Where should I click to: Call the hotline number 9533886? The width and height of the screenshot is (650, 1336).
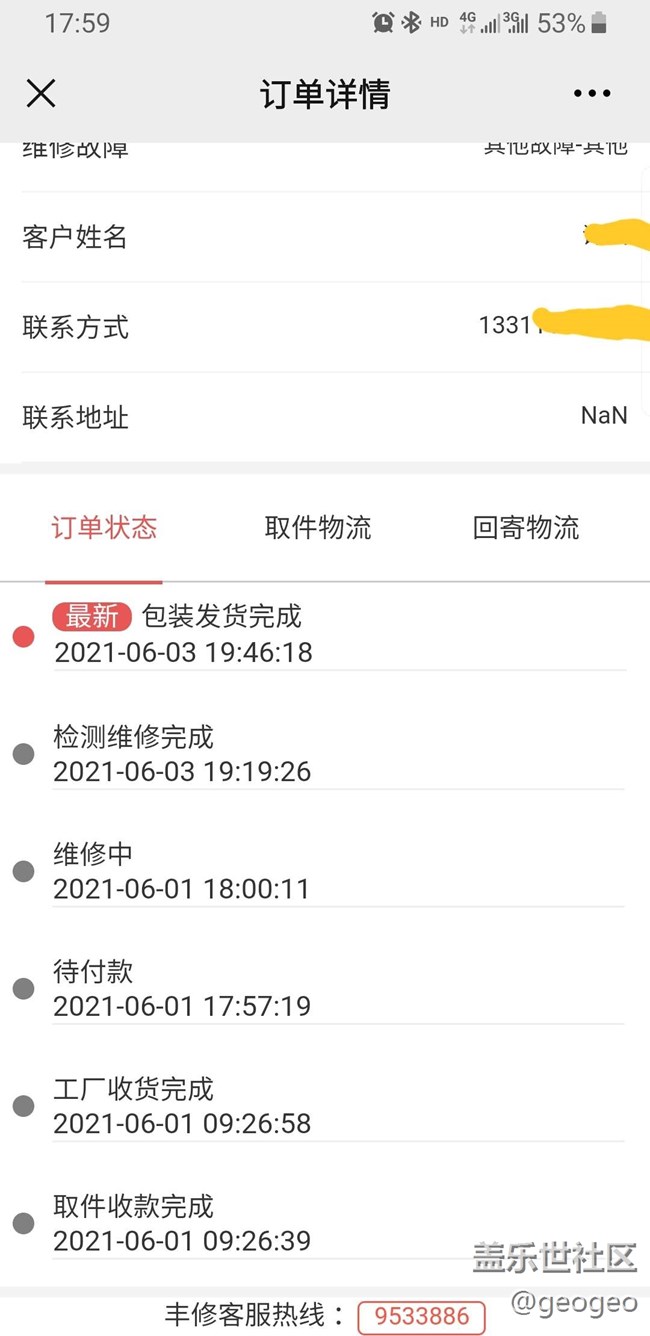421,1317
